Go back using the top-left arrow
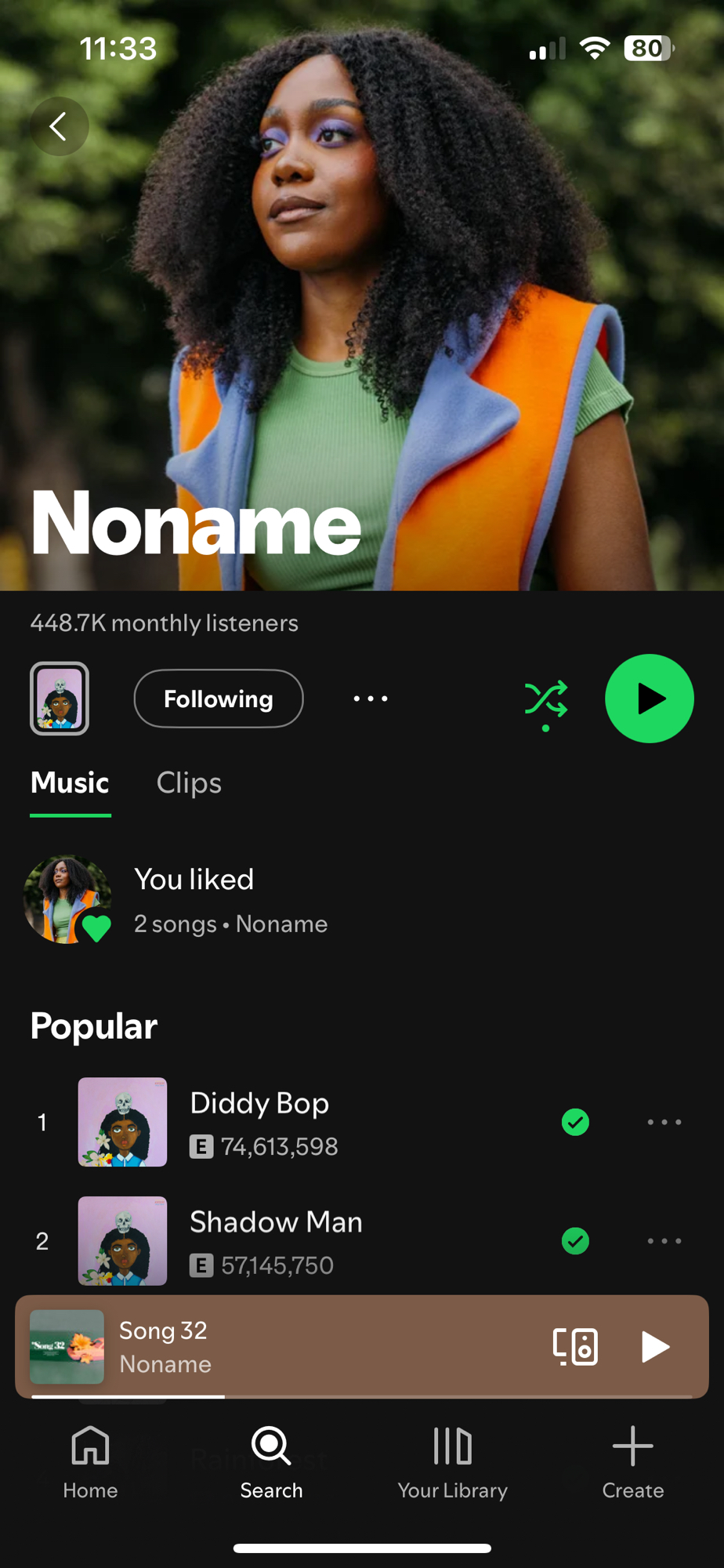Image resolution: width=724 pixels, height=1568 pixels. tap(59, 126)
